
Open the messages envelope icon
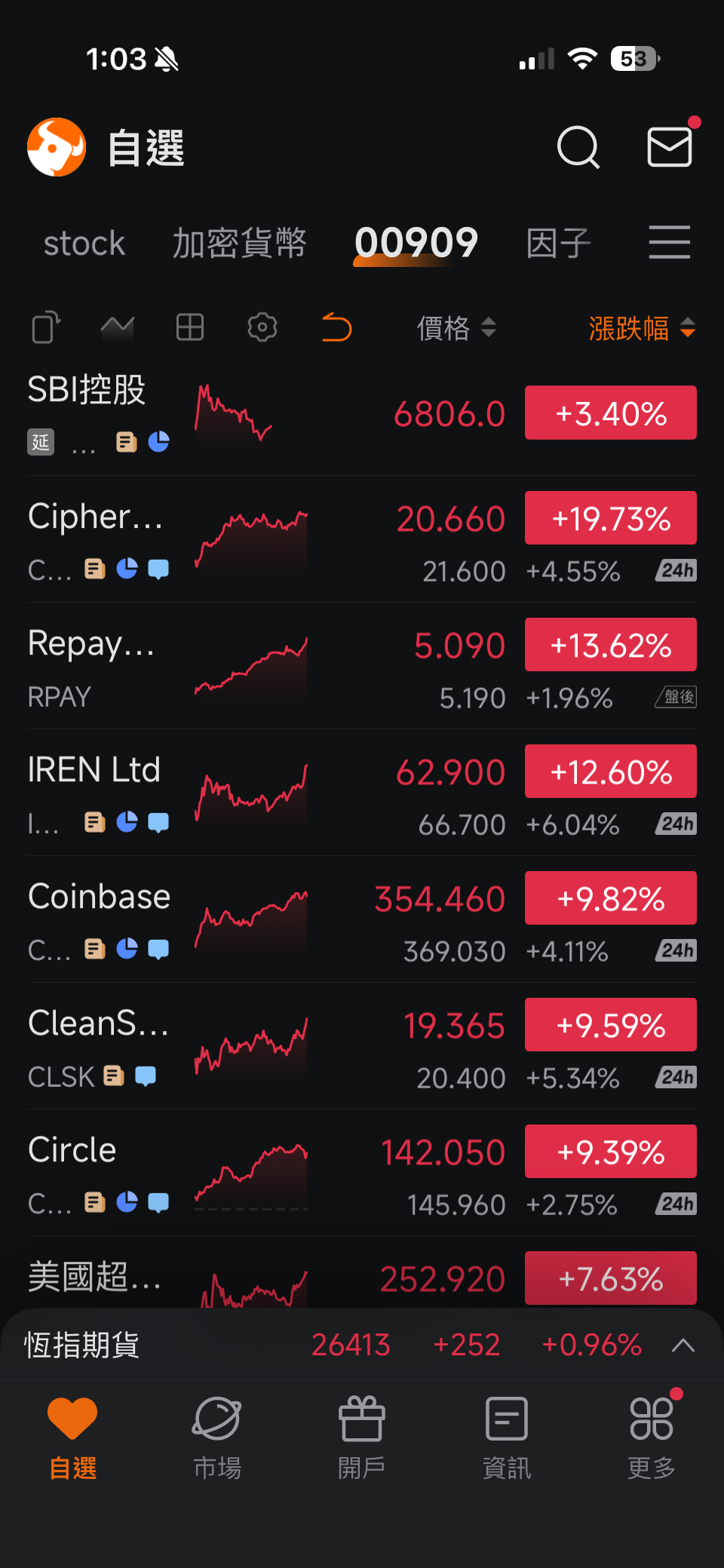coord(670,147)
